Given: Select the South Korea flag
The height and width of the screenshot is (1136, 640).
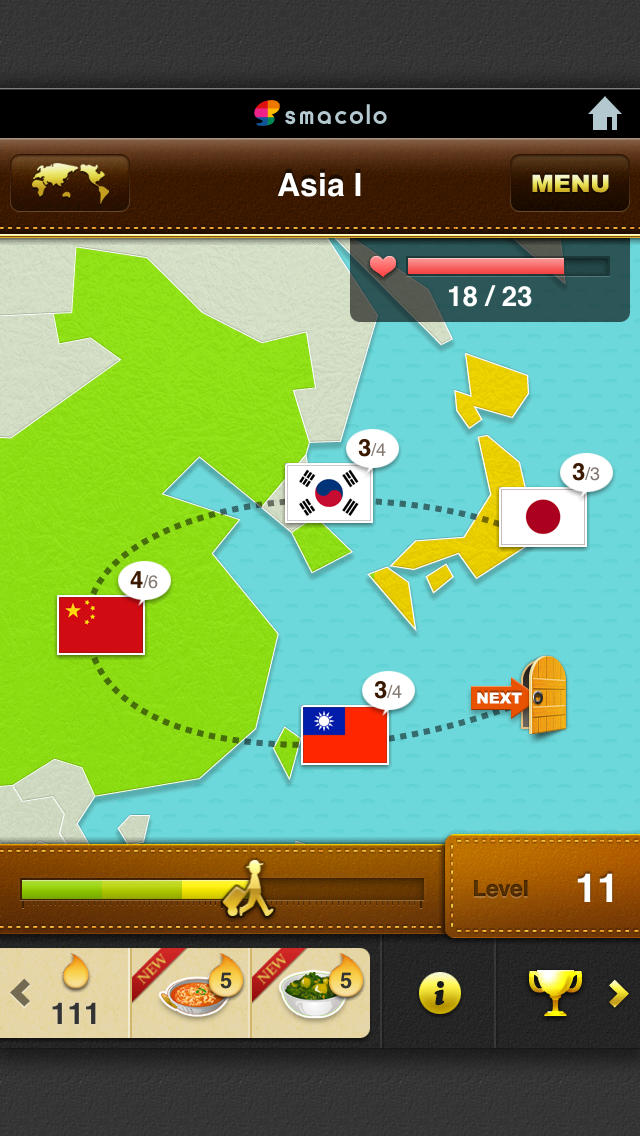Looking at the screenshot, I should coord(329,493).
